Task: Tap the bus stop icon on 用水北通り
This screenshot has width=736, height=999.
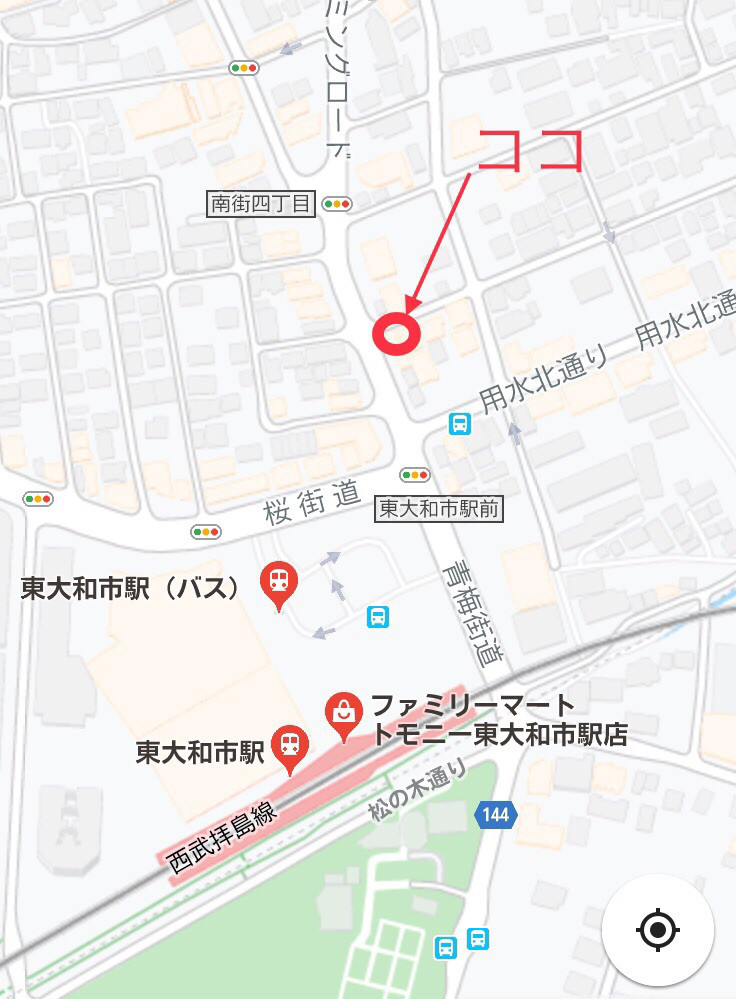Action: pos(459,424)
